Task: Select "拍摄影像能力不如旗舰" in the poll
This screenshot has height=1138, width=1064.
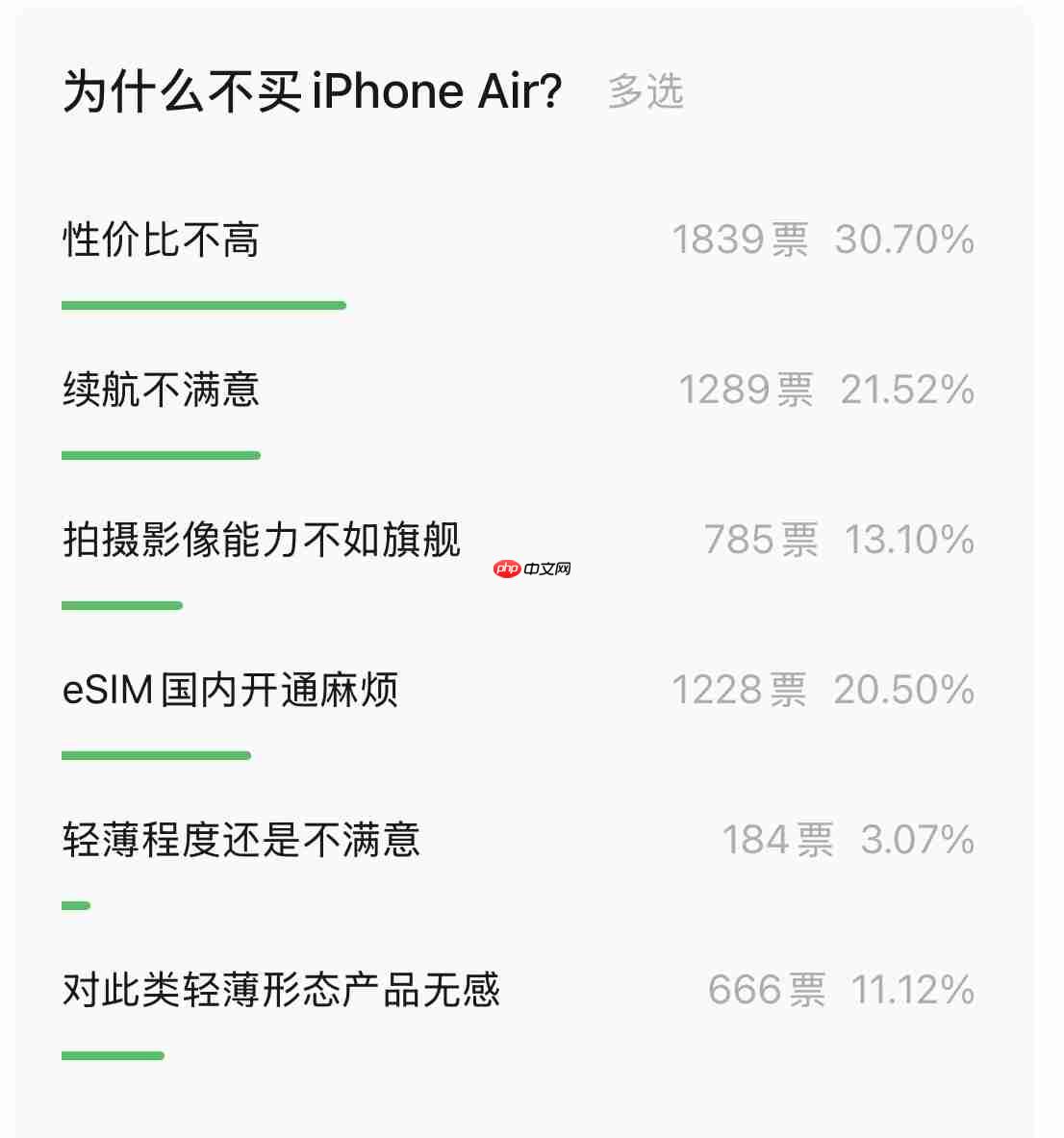Action: tap(261, 540)
